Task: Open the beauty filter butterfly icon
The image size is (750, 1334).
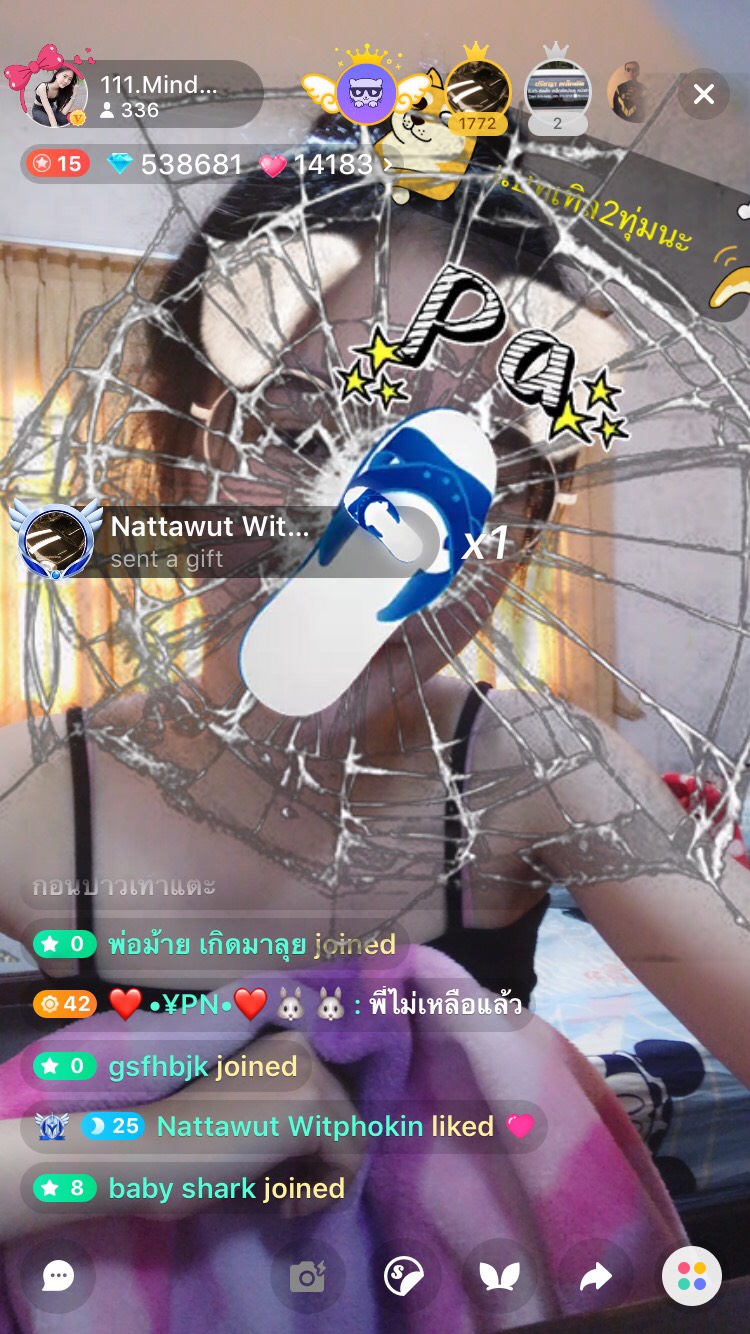Action: tap(500, 1276)
